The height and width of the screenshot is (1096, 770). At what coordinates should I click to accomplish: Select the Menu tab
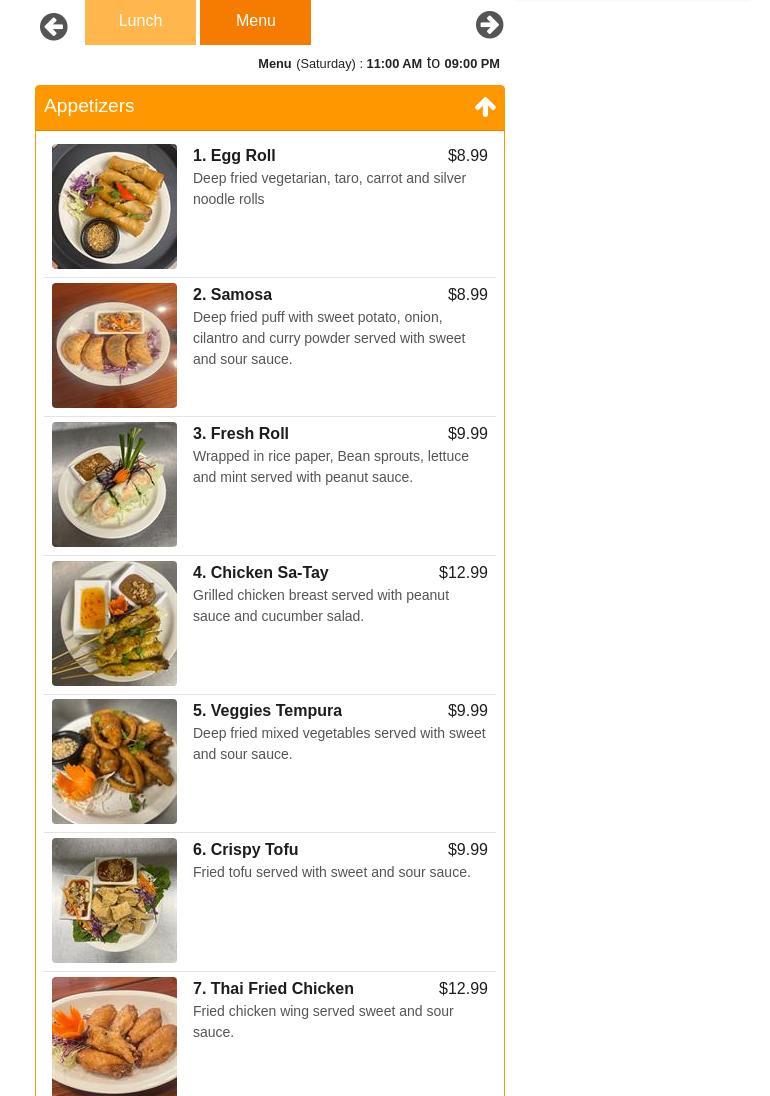pos(255,21)
